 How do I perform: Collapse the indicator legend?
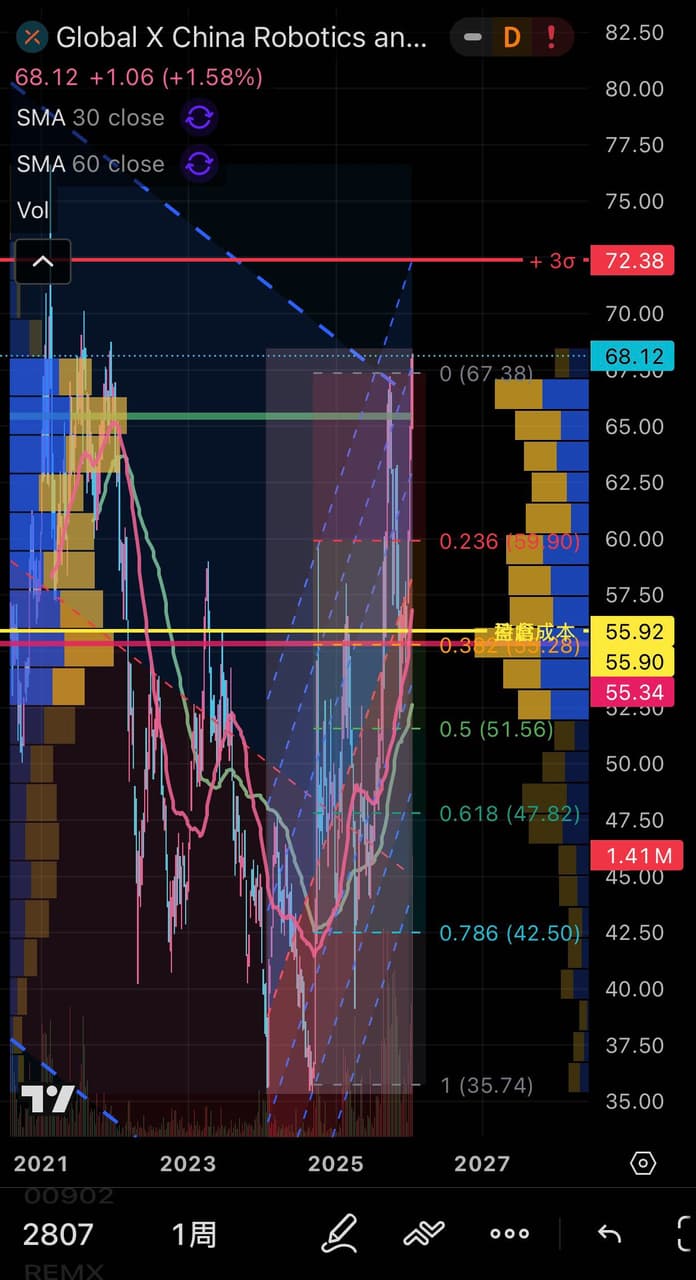(x=43, y=263)
